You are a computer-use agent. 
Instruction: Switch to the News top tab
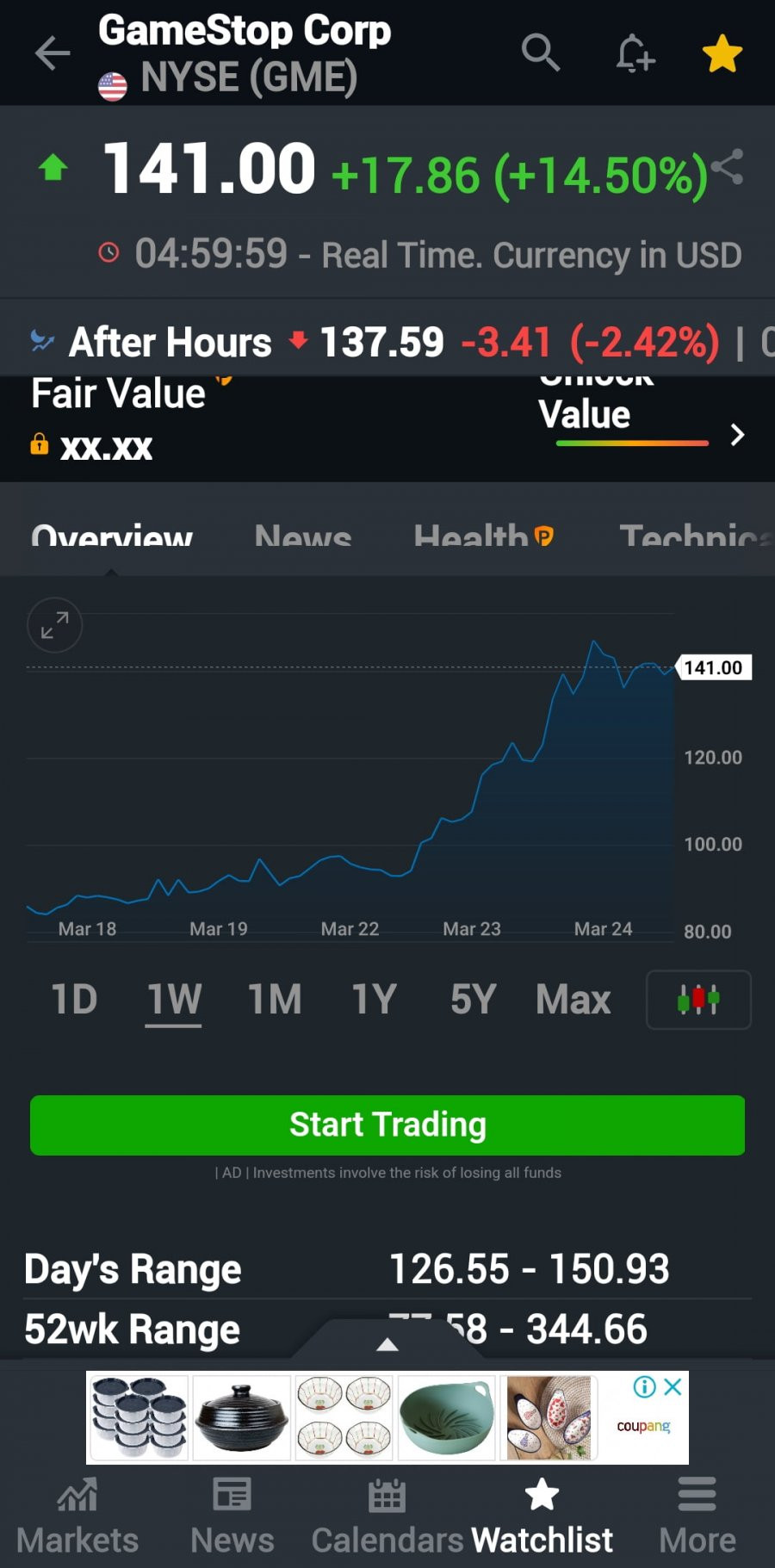[303, 537]
